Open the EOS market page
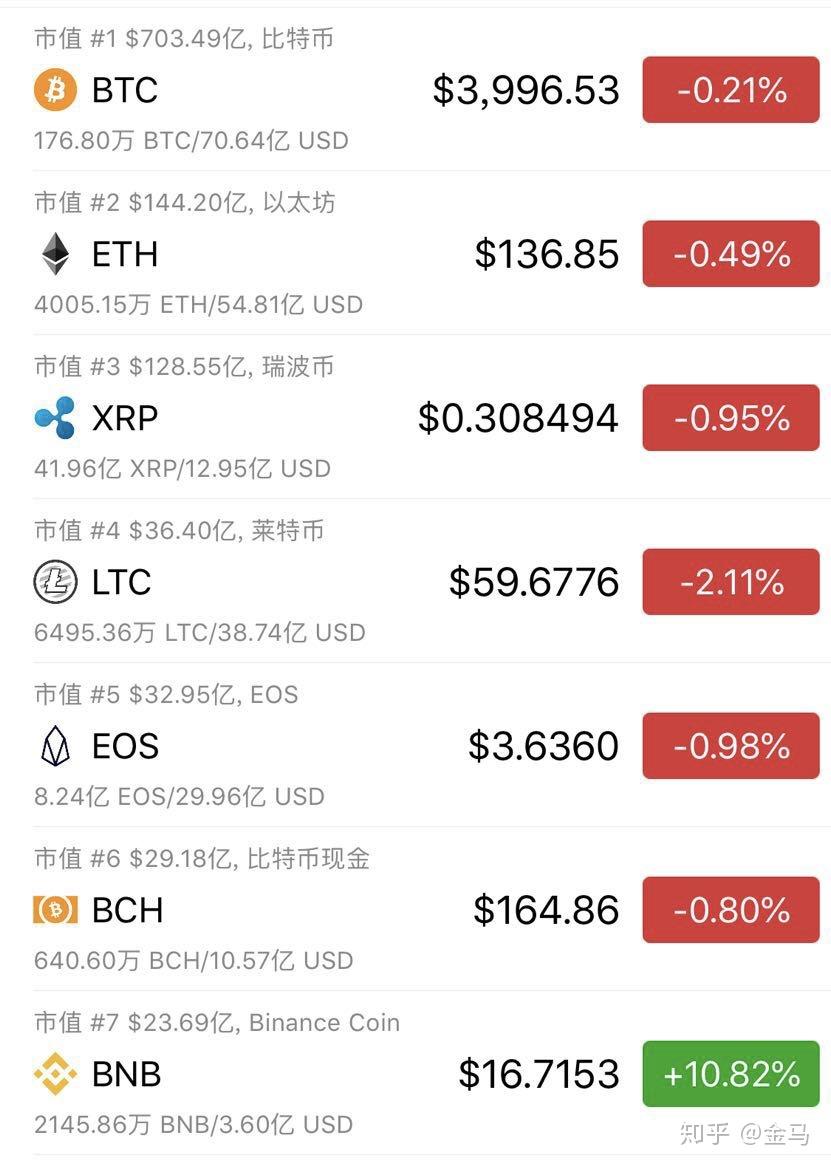831x1167 pixels. pyautogui.click(x=300, y=746)
